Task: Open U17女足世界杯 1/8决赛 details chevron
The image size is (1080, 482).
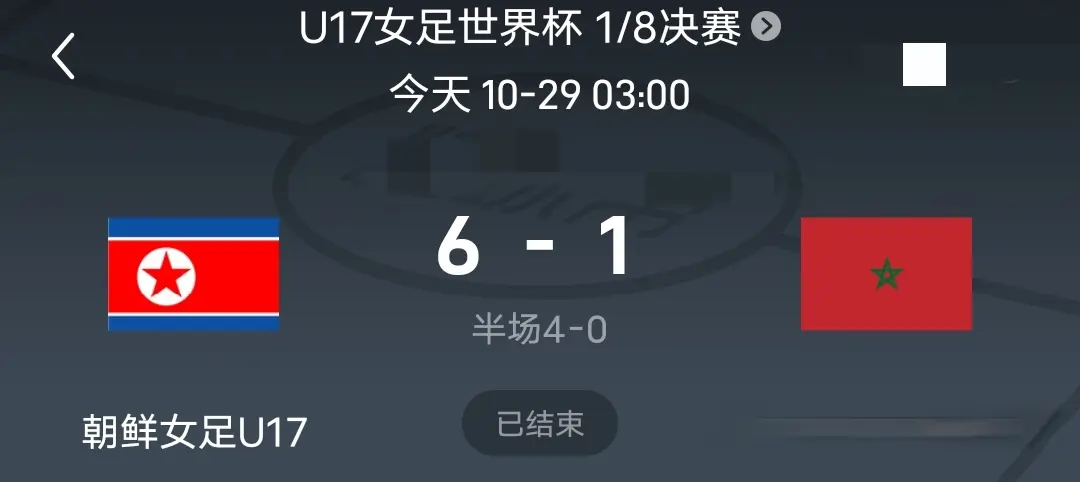Action: (x=766, y=28)
